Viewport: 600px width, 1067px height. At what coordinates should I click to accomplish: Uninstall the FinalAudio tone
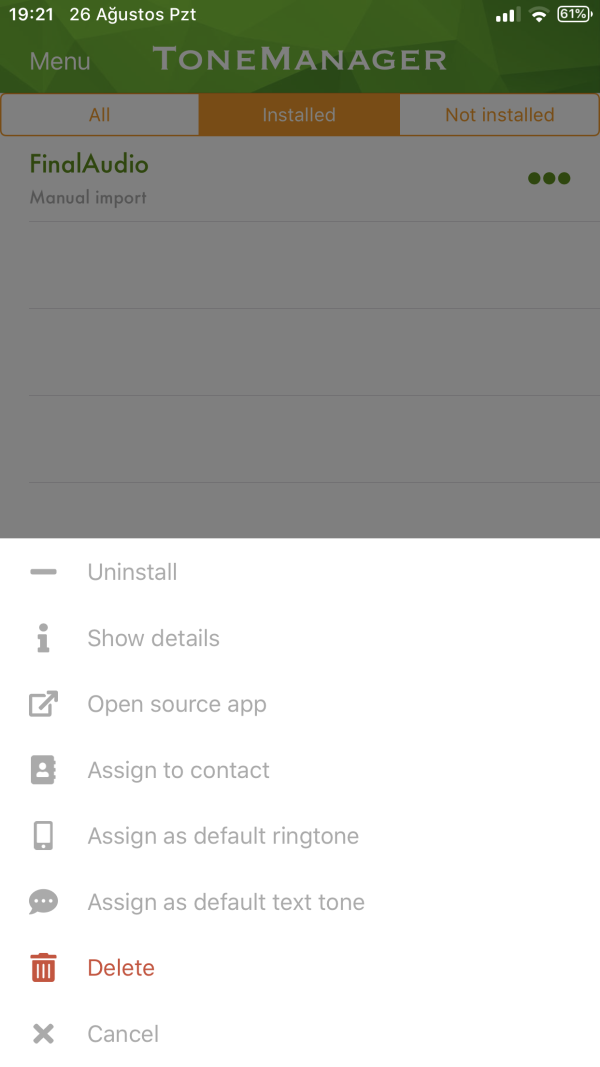[132, 572]
